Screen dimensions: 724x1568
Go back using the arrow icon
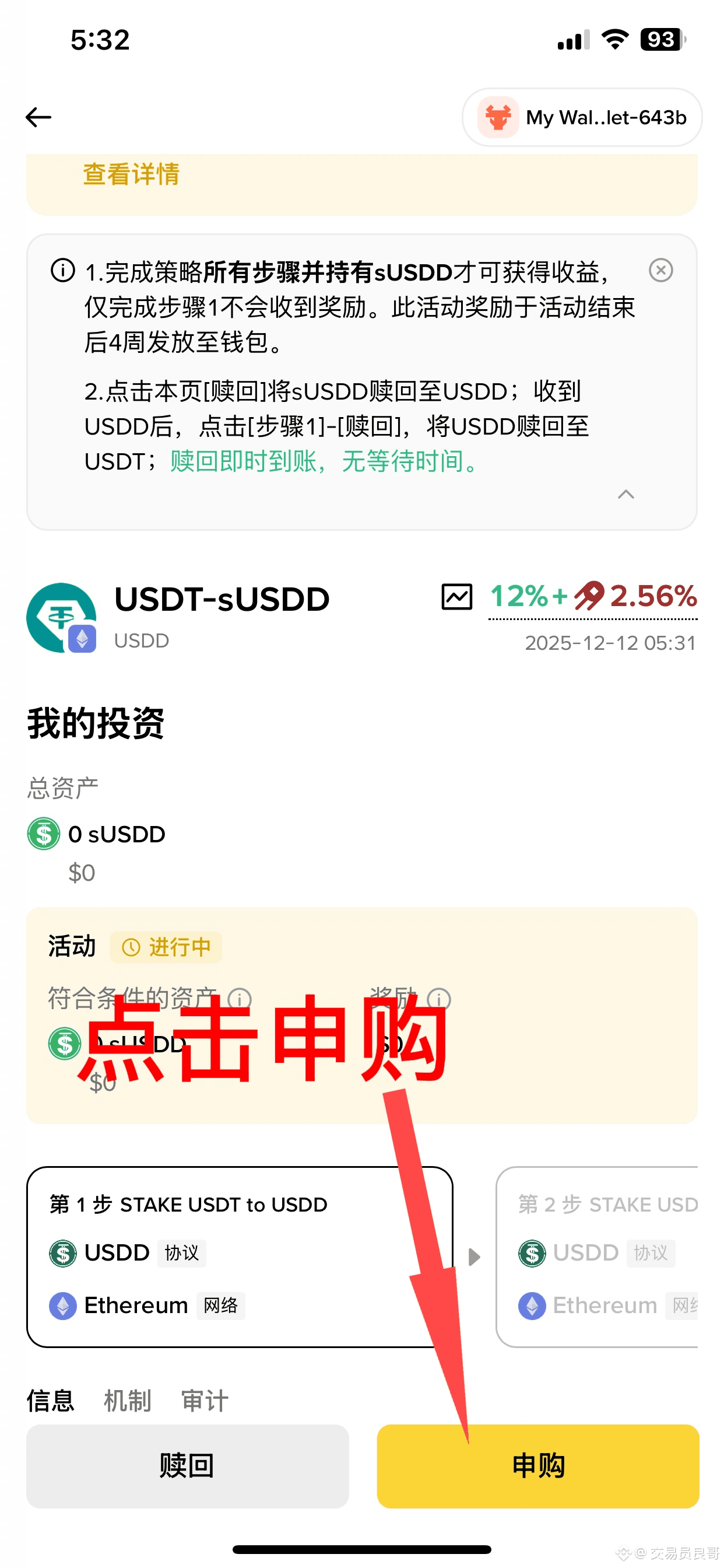click(x=38, y=117)
